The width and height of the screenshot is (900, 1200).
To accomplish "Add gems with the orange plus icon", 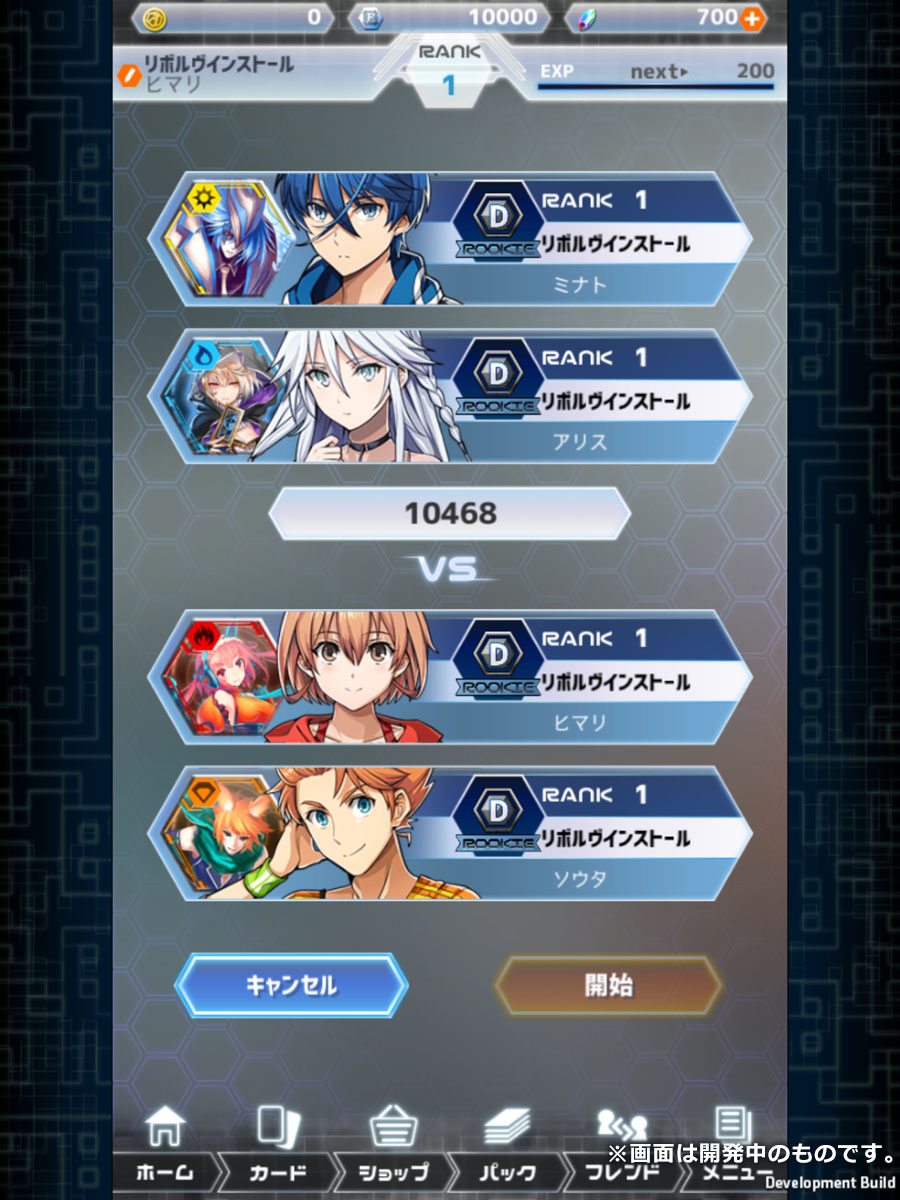I will (x=752, y=17).
